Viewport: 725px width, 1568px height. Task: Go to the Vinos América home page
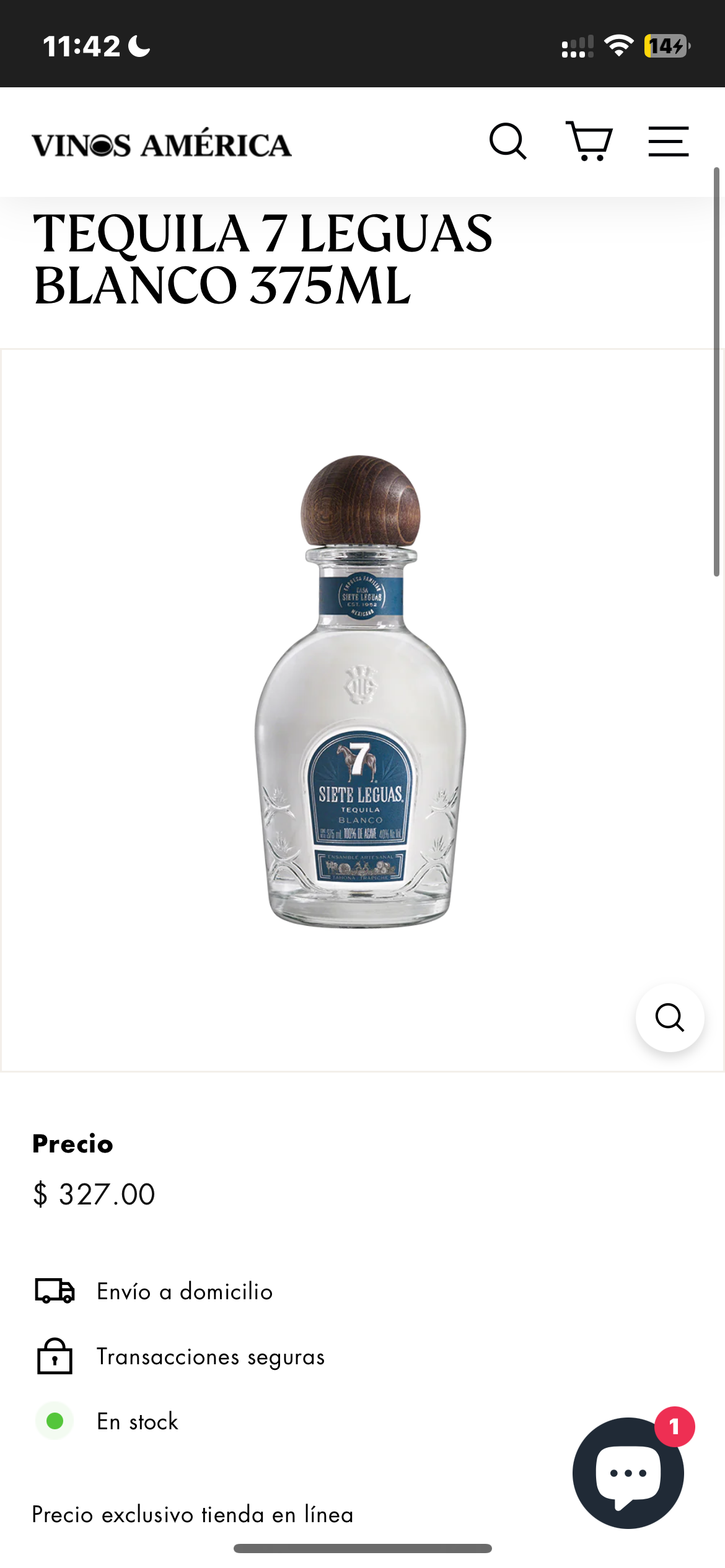pyautogui.click(x=162, y=145)
